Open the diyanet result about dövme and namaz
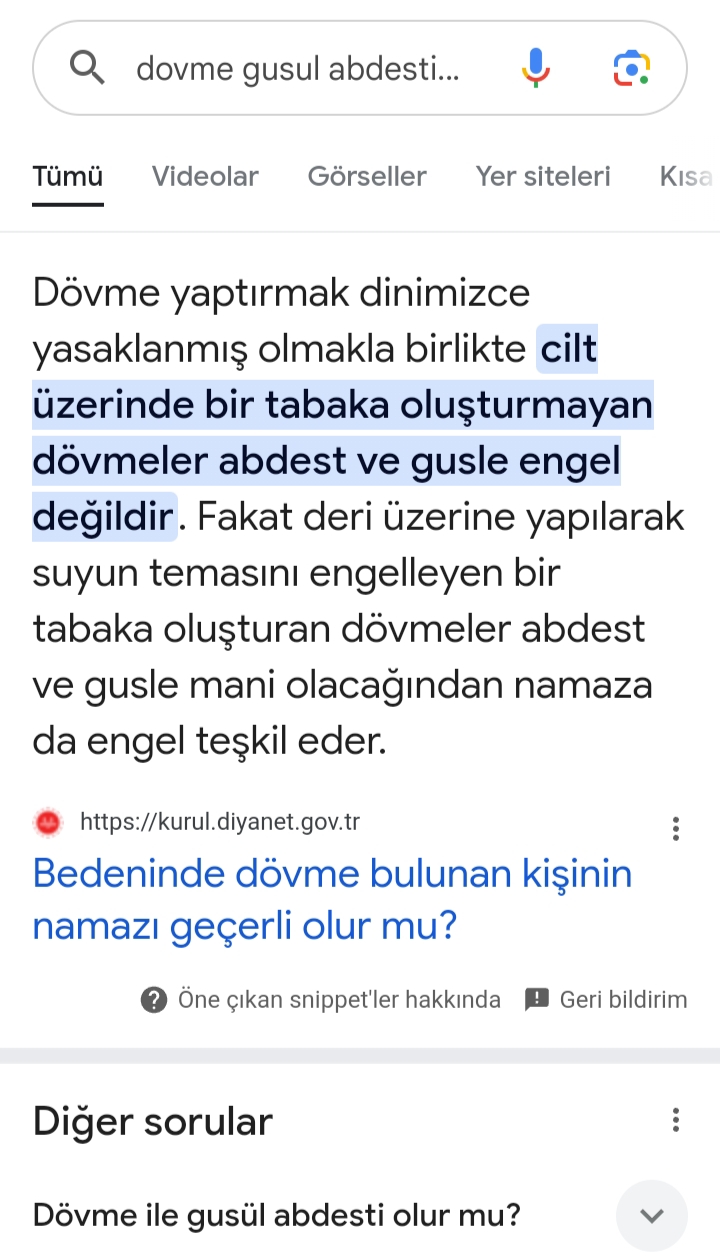The height and width of the screenshot is (1256, 720). coord(332,900)
